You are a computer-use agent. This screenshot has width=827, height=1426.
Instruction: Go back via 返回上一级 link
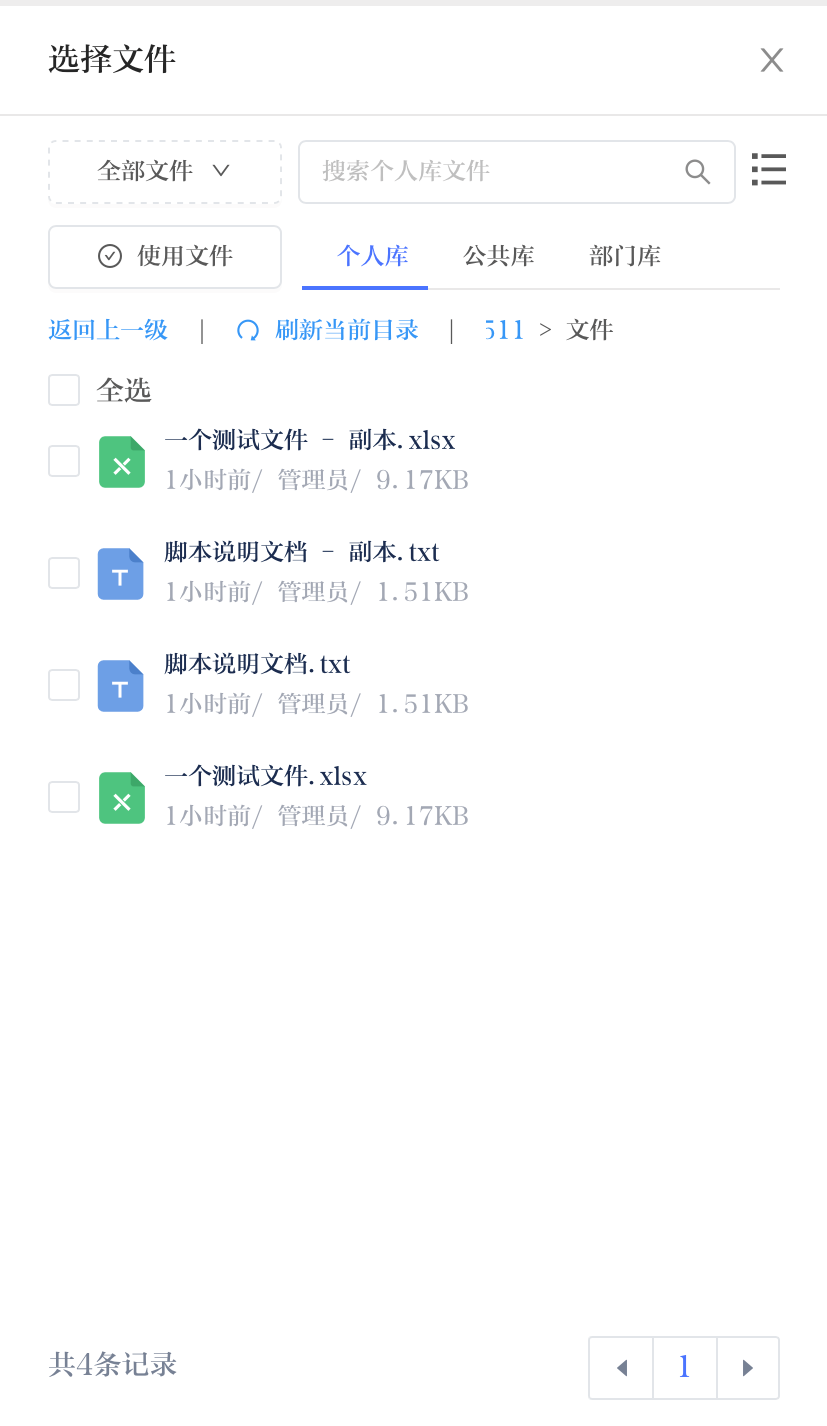pyautogui.click(x=108, y=330)
